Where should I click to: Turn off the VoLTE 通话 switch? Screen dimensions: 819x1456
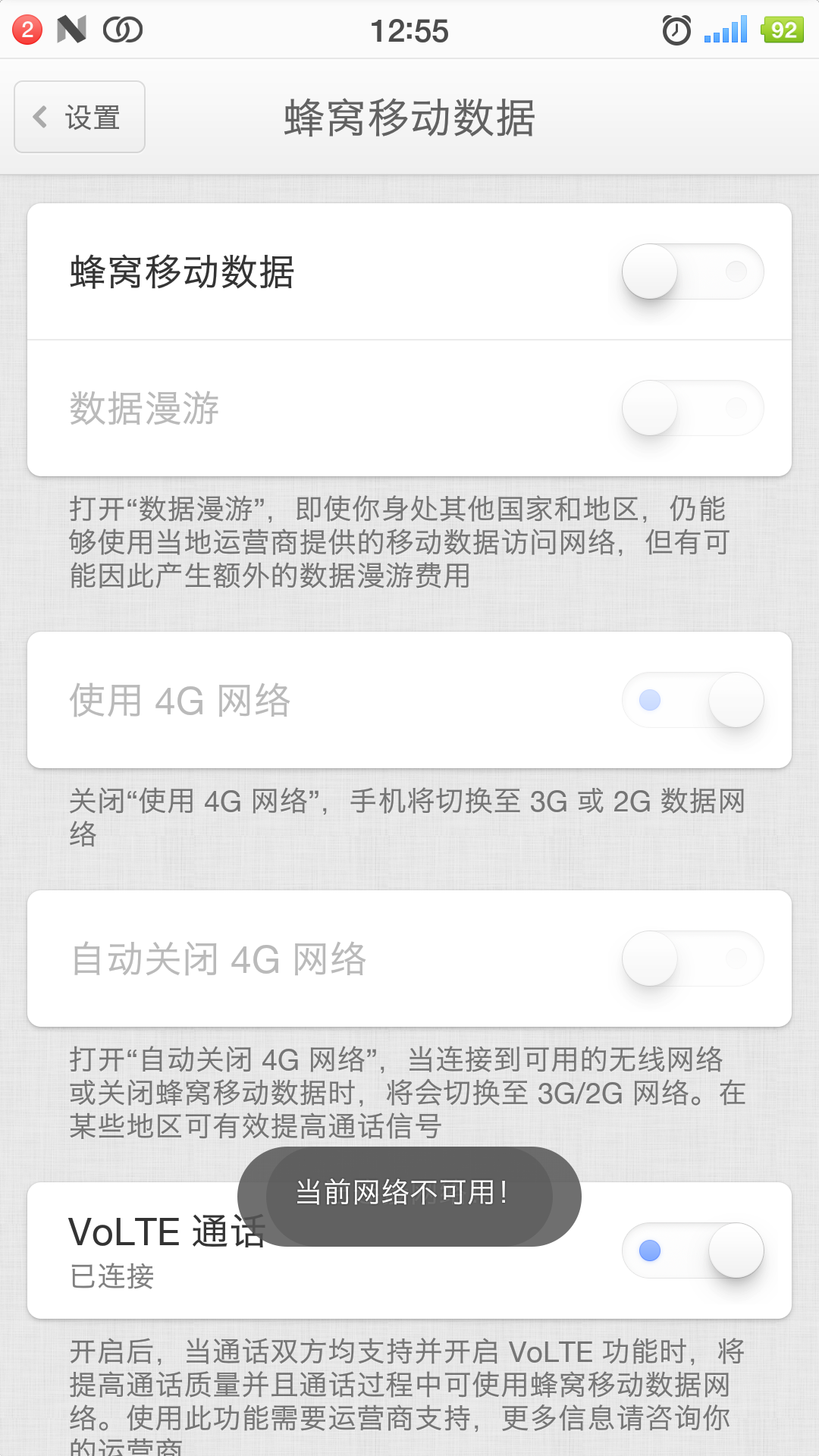pyautogui.click(x=692, y=1250)
